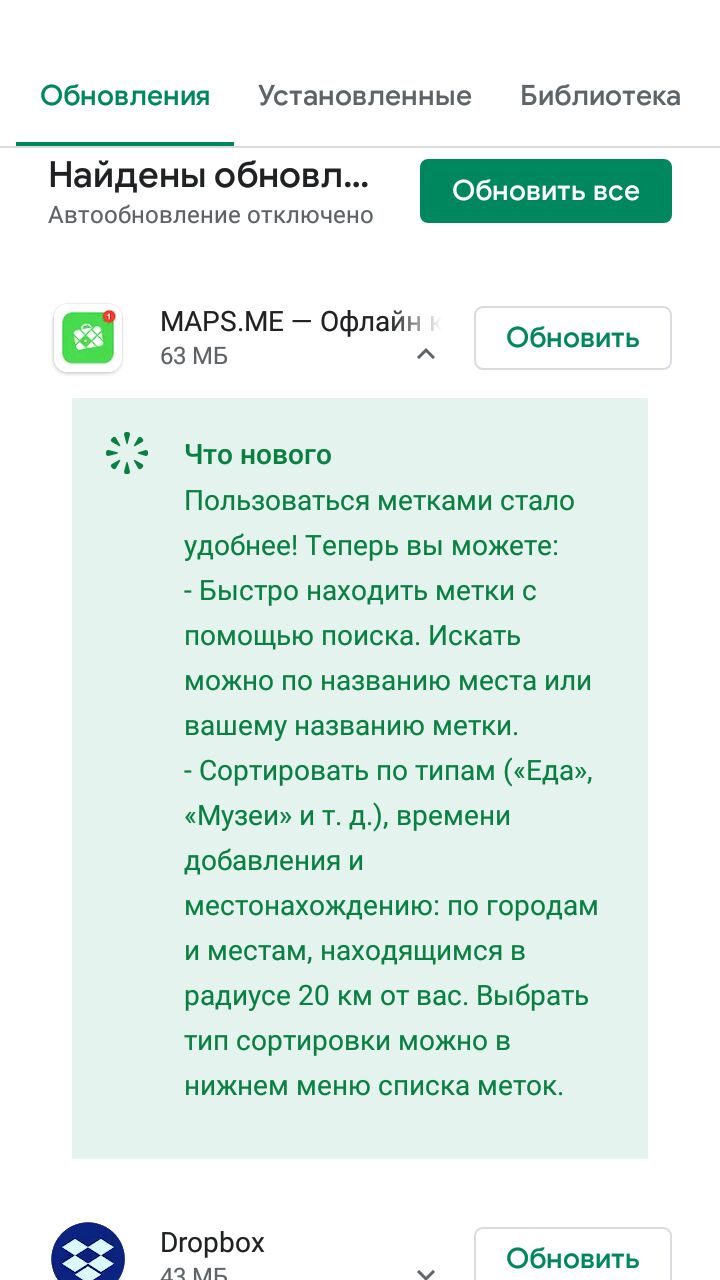720x1280 pixels.
Task: Update the MAPS.ME app
Action: pos(572,338)
